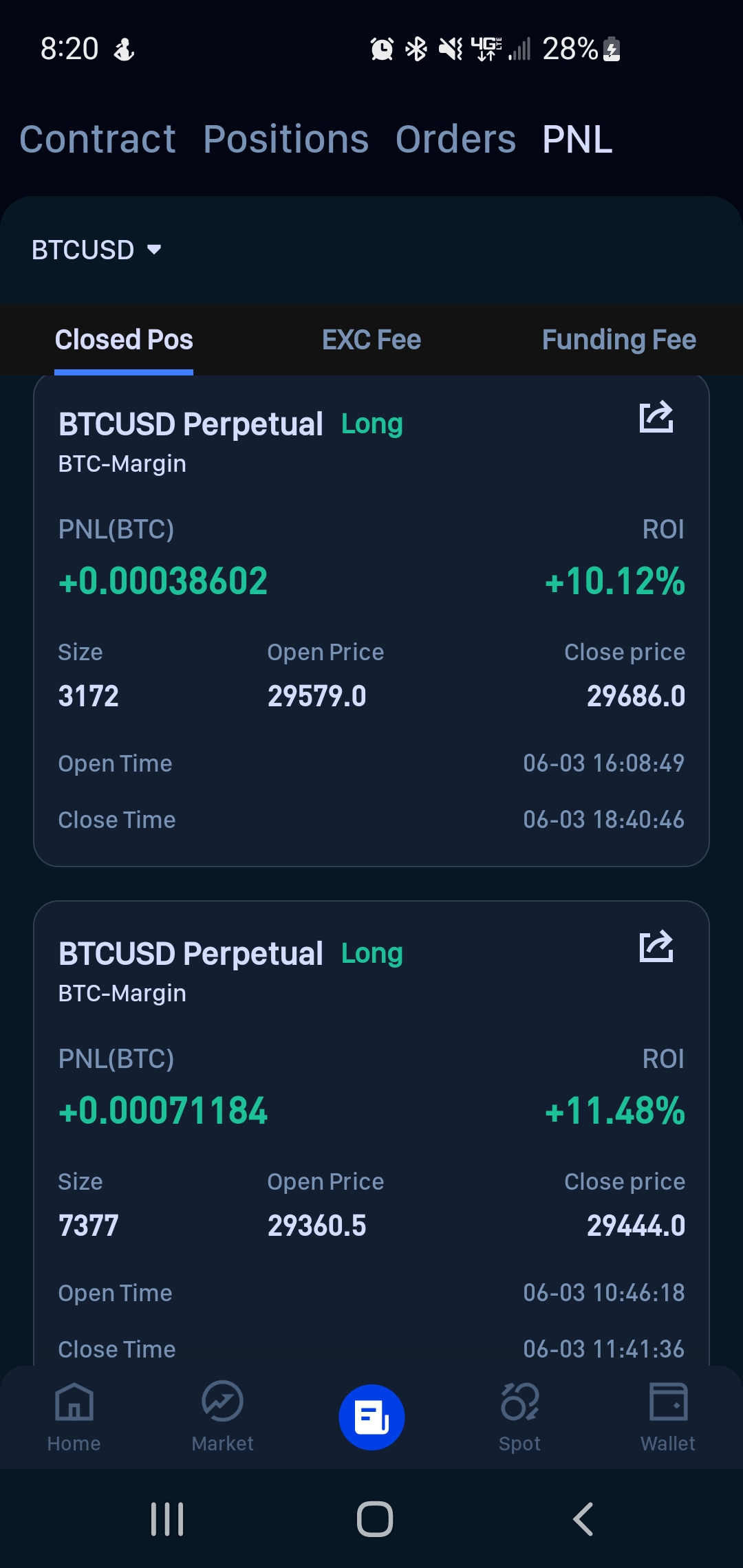The width and height of the screenshot is (743, 1568).
Task: Tap the blue center contract button
Action: click(371, 1417)
